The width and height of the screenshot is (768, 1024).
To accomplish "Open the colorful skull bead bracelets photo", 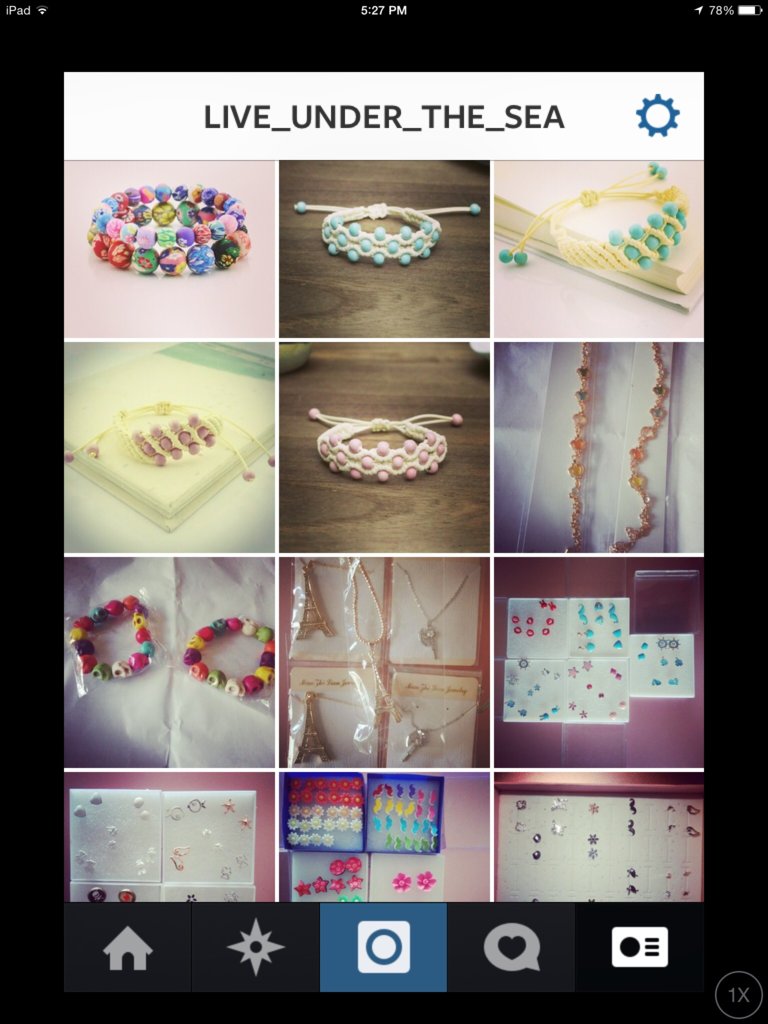I will click(x=169, y=662).
